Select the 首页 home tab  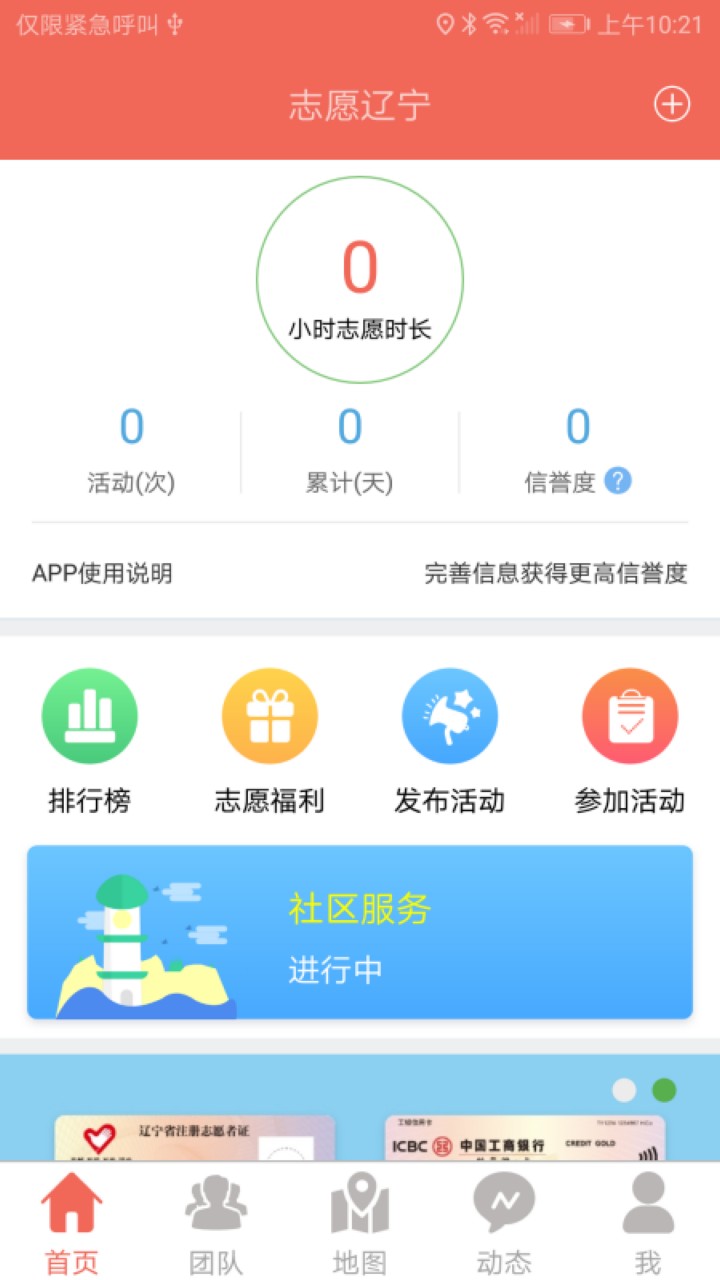click(x=72, y=1224)
